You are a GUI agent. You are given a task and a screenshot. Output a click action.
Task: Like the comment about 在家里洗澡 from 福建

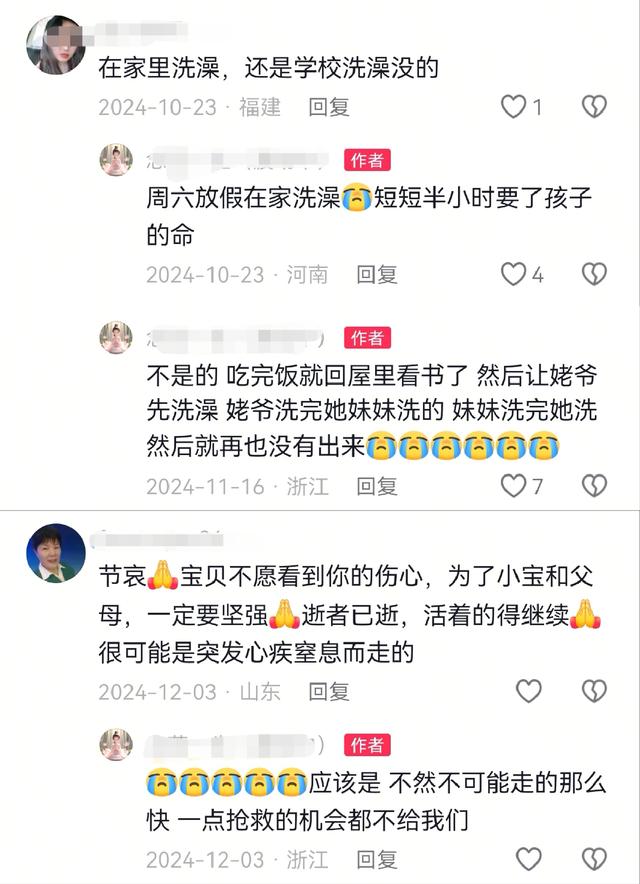tap(514, 106)
